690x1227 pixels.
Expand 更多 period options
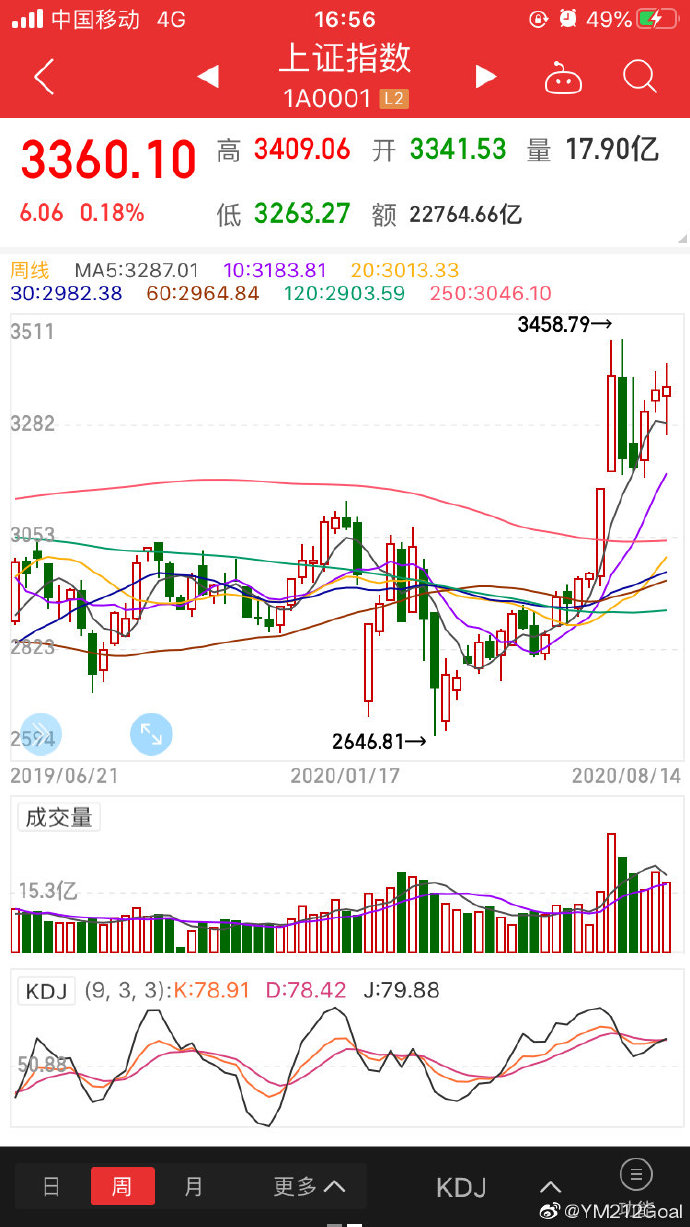(x=309, y=1187)
